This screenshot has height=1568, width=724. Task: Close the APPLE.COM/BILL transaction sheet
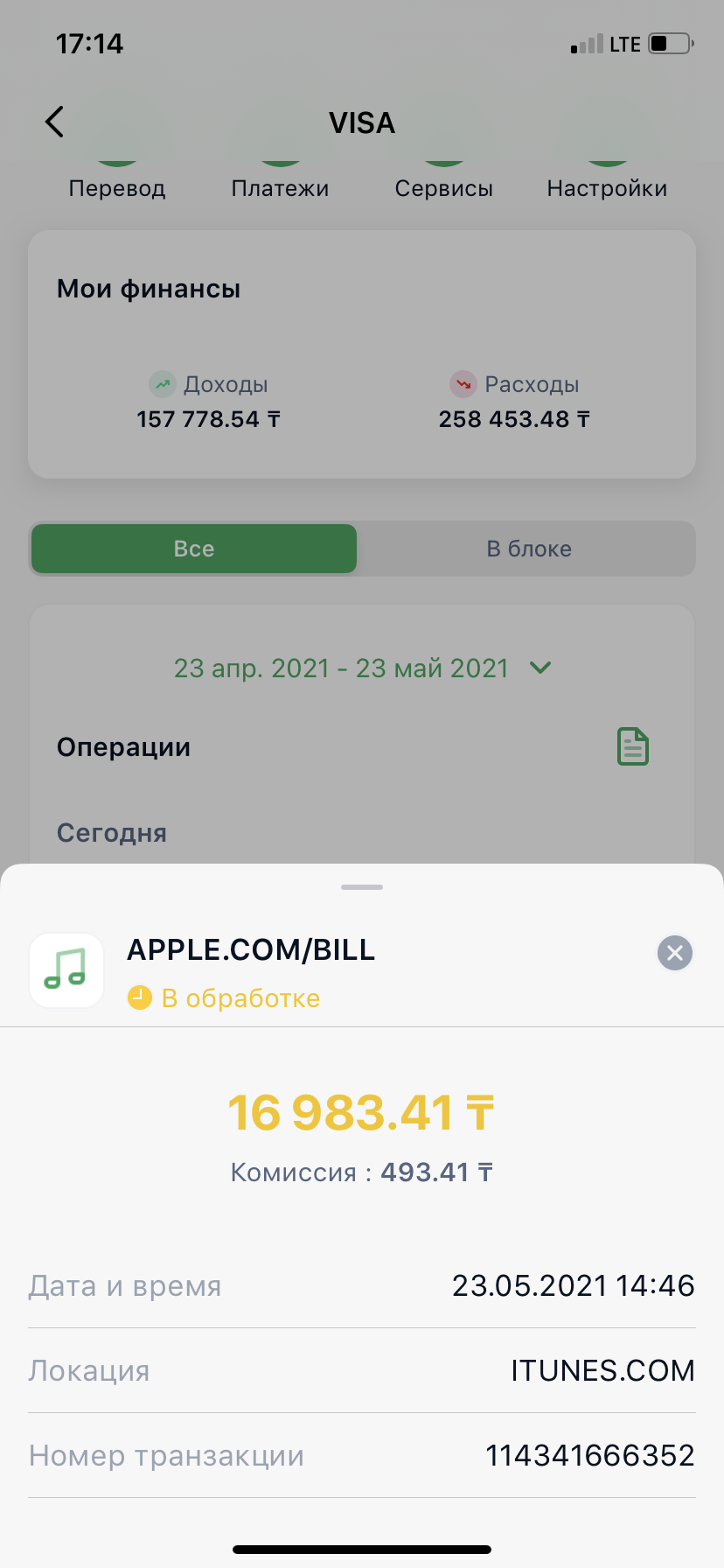674,953
